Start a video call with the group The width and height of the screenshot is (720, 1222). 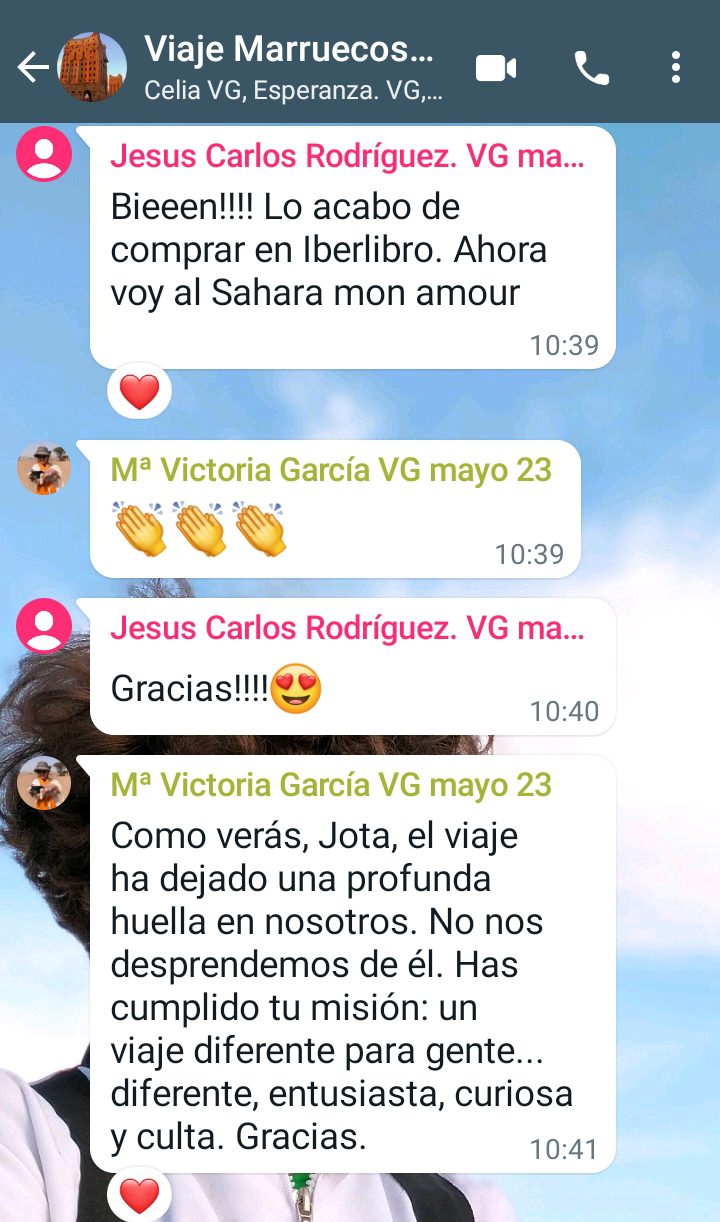[496, 68]
